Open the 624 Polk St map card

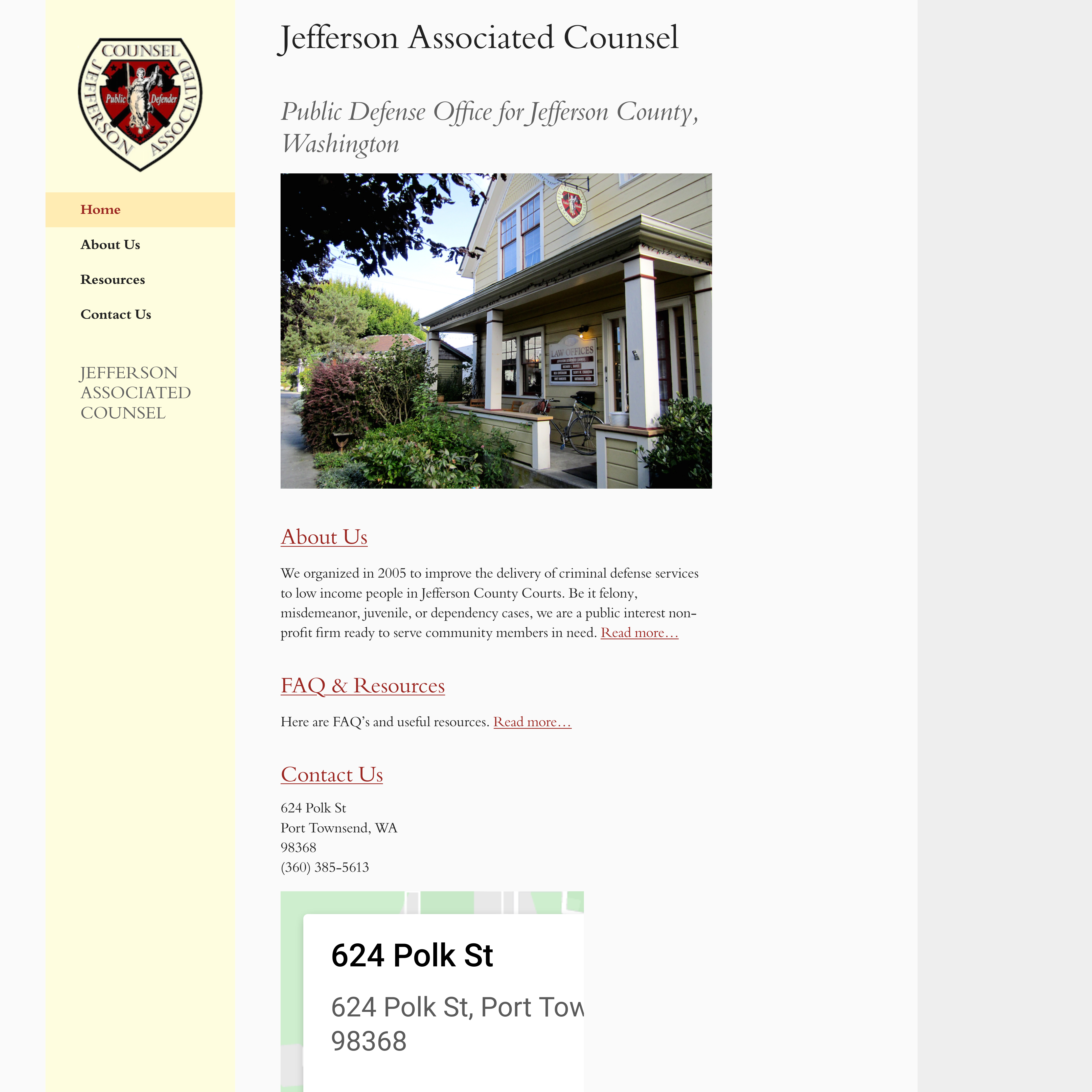click(x=412, y=956)
